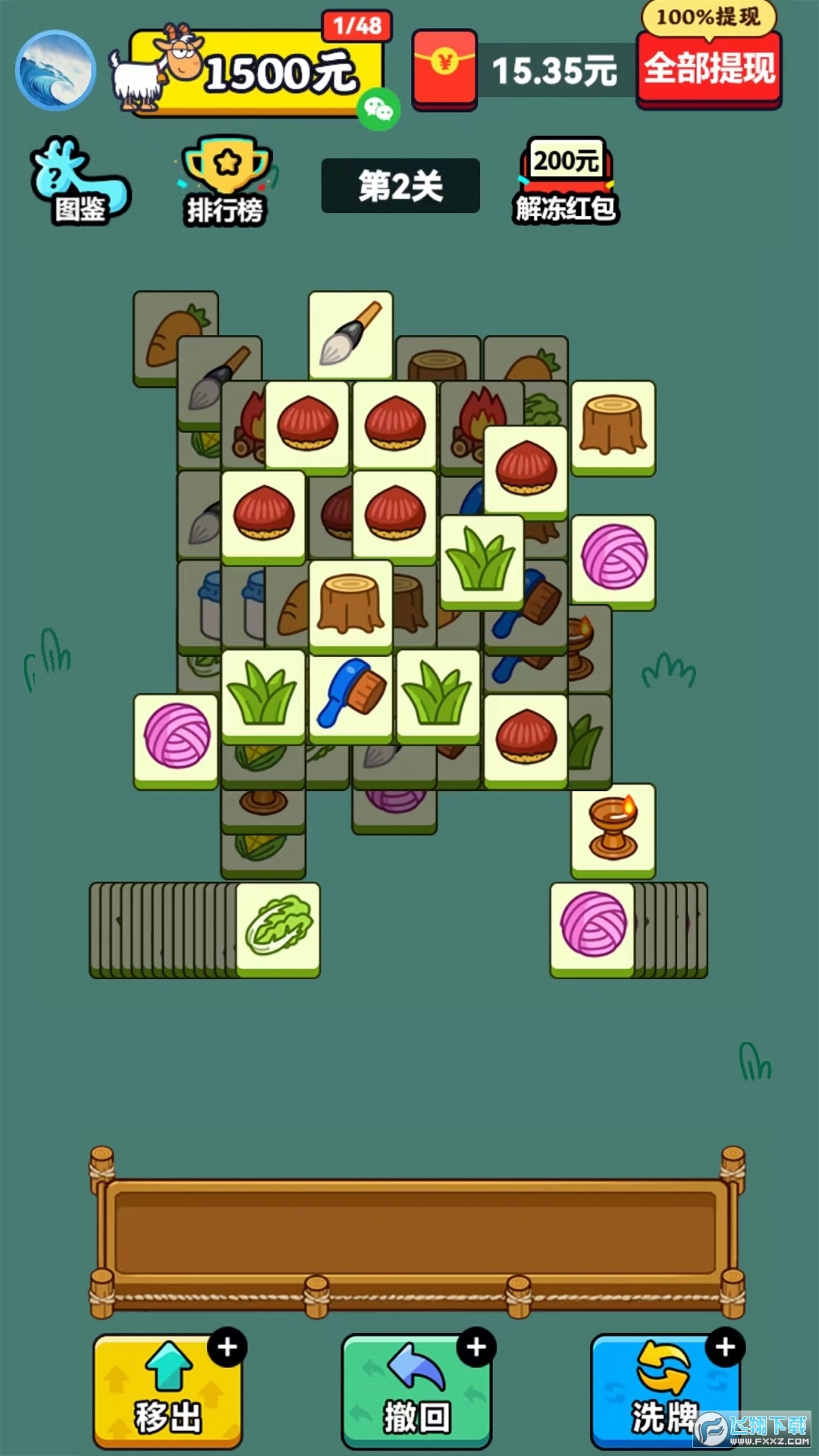Select the oil lamp tile
Image resolution: width=819 pixels, height=1456 pixels.
(x=613, y=830)
